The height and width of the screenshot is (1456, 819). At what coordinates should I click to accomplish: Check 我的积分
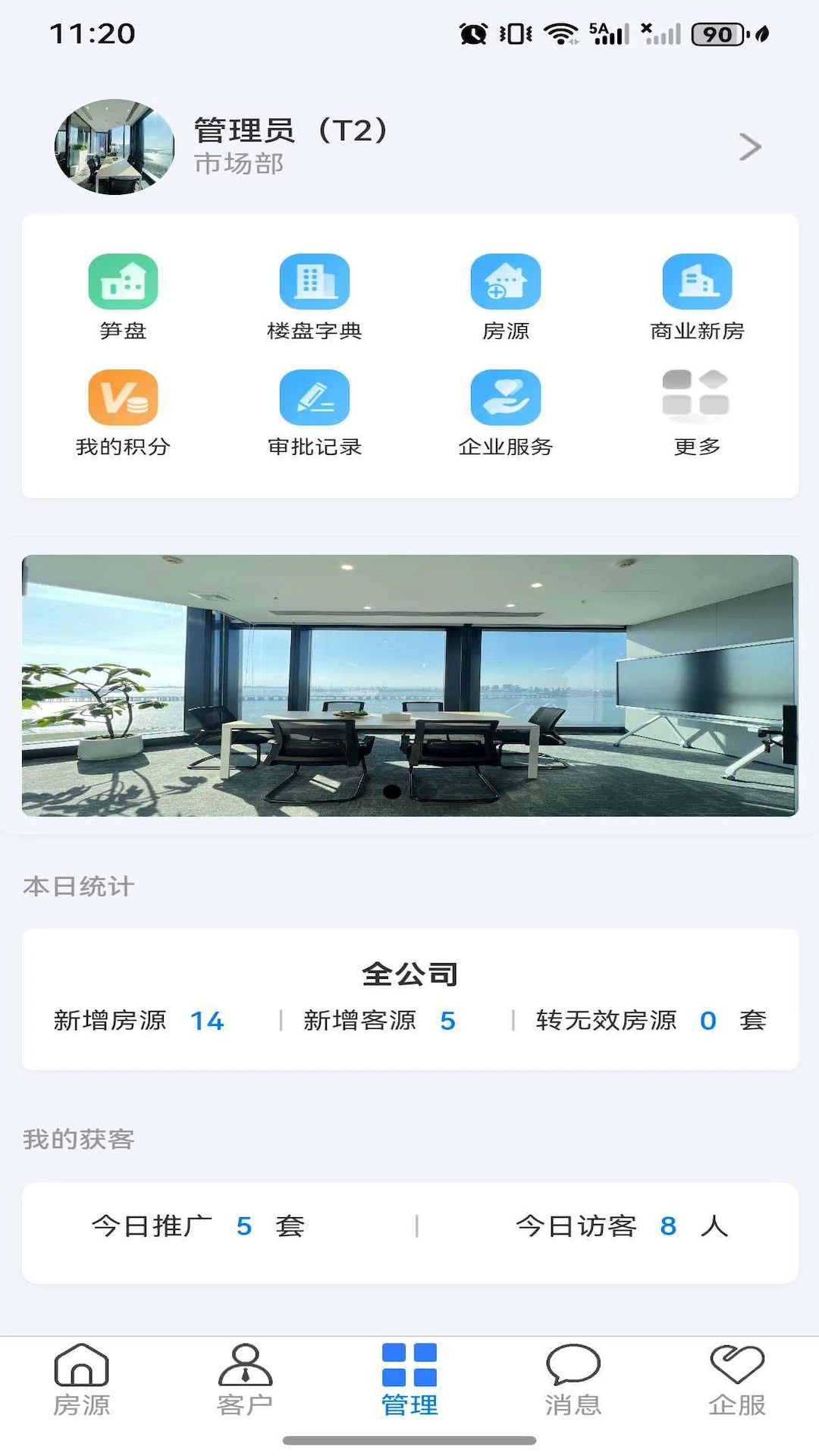point(123,413)
